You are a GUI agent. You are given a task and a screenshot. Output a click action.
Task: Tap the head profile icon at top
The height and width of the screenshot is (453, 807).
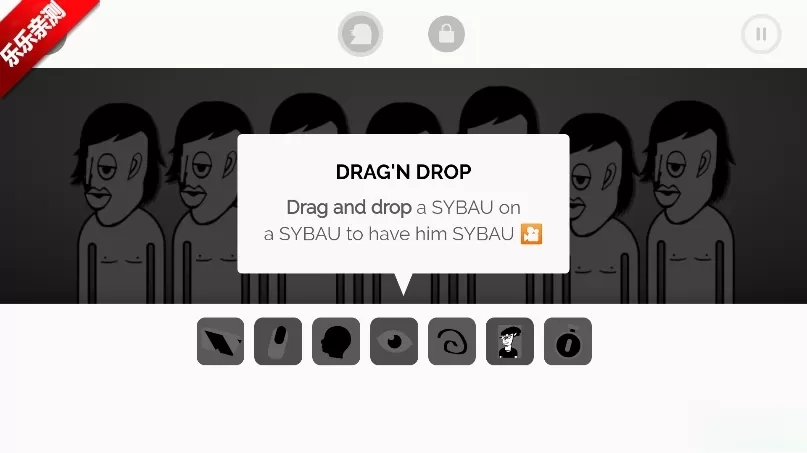pos(360,34)
